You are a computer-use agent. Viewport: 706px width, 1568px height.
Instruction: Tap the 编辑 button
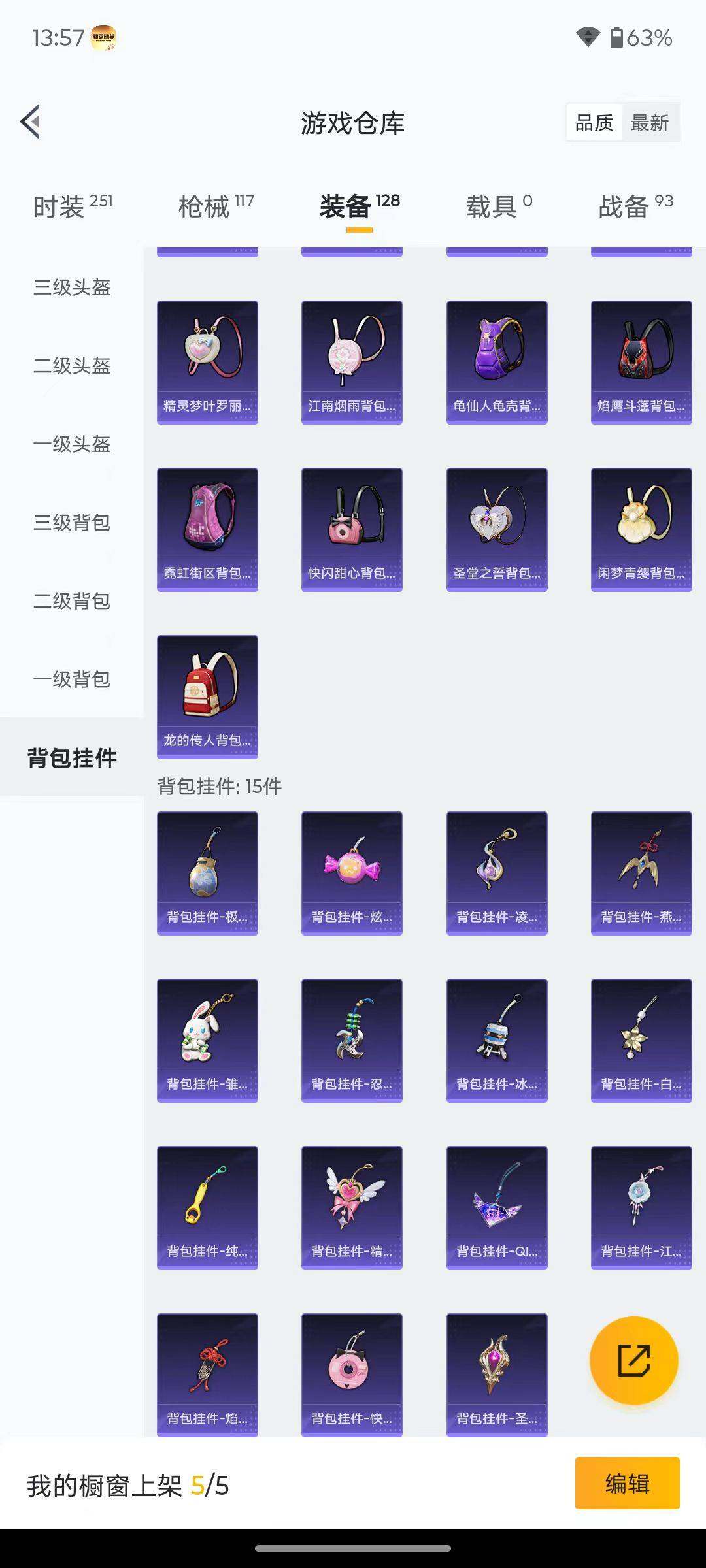coord(627,1483)
